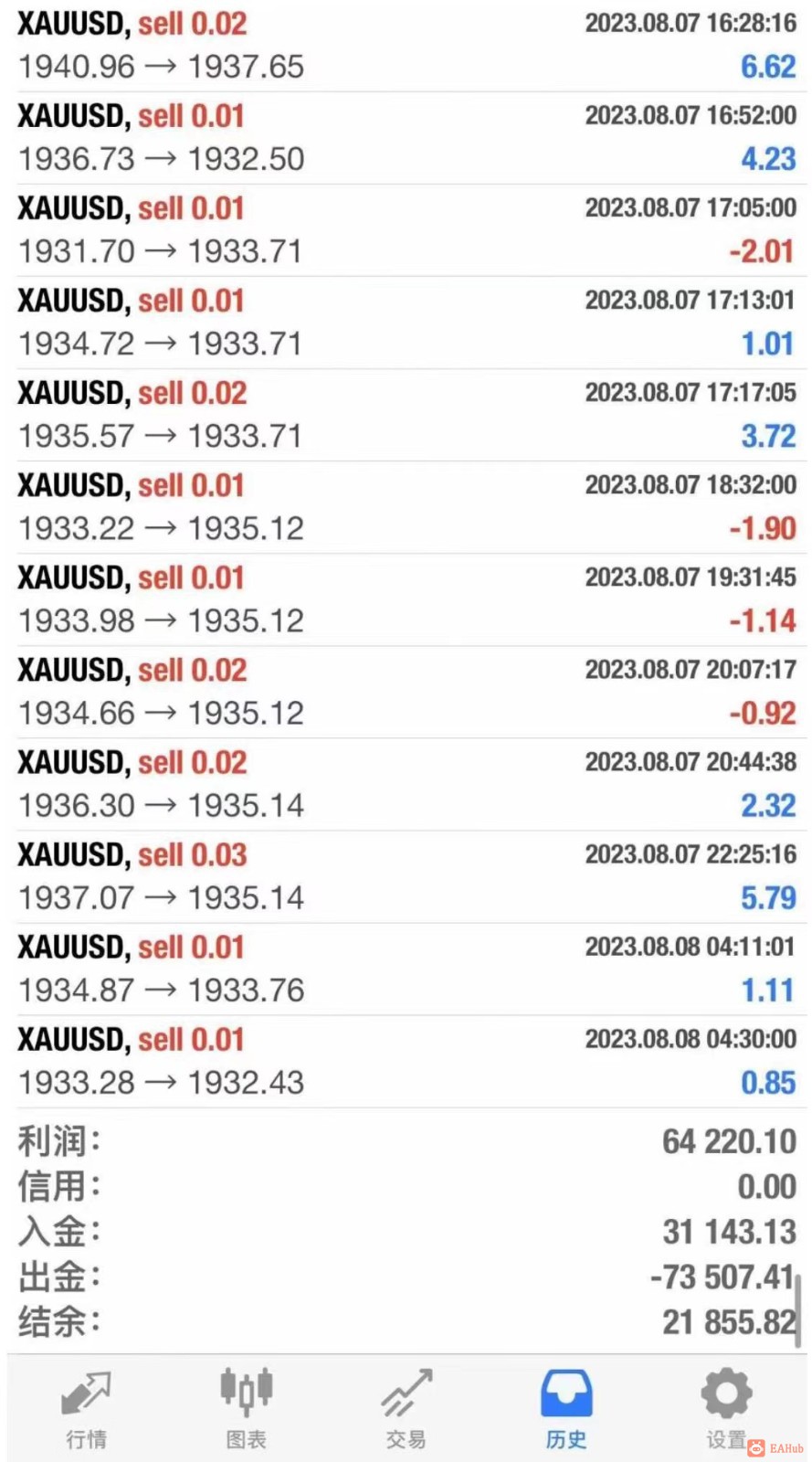The height and width of the screenshot is (1462, 812).
Task: Expand the trade entered at 1936.30
Action: (x=406, y=784)
